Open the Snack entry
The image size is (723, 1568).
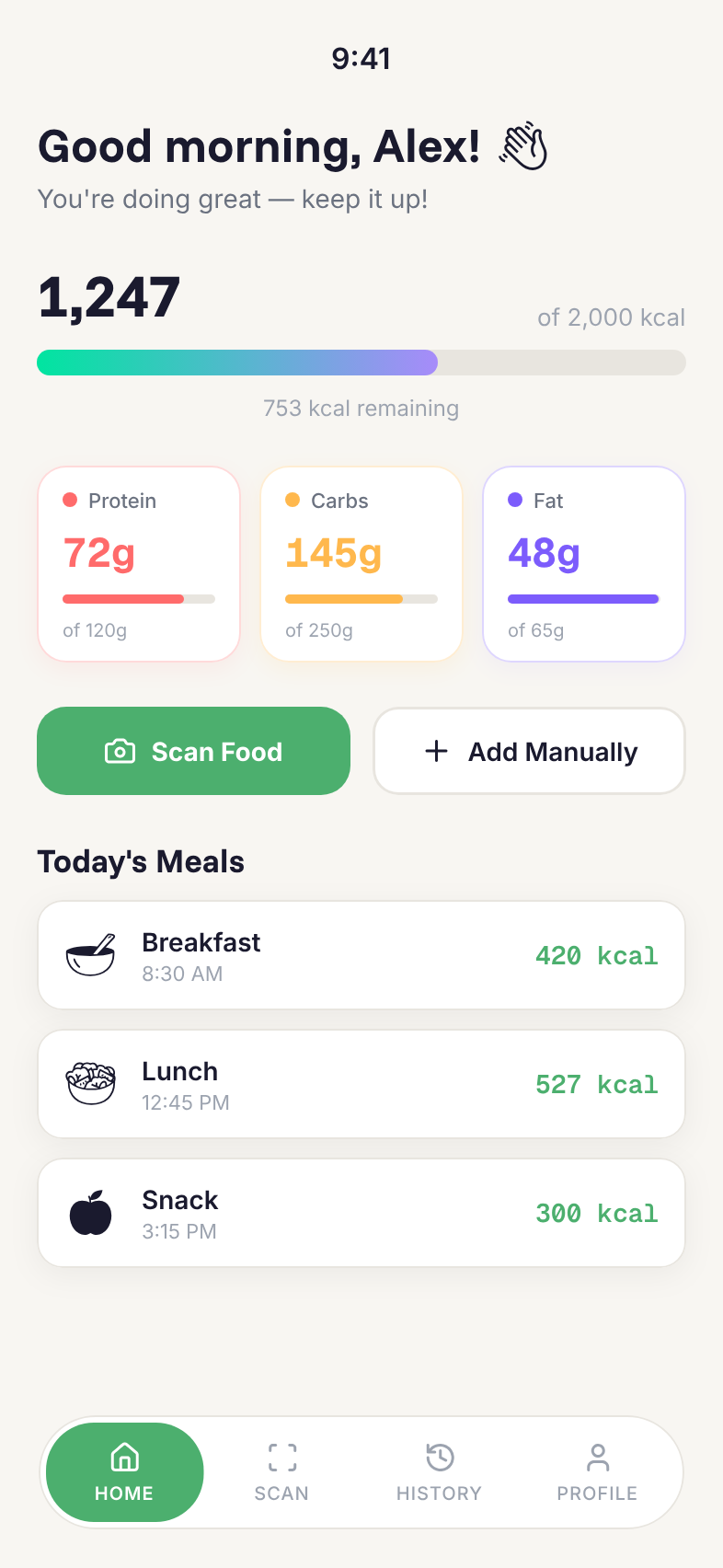point(361,1213)
